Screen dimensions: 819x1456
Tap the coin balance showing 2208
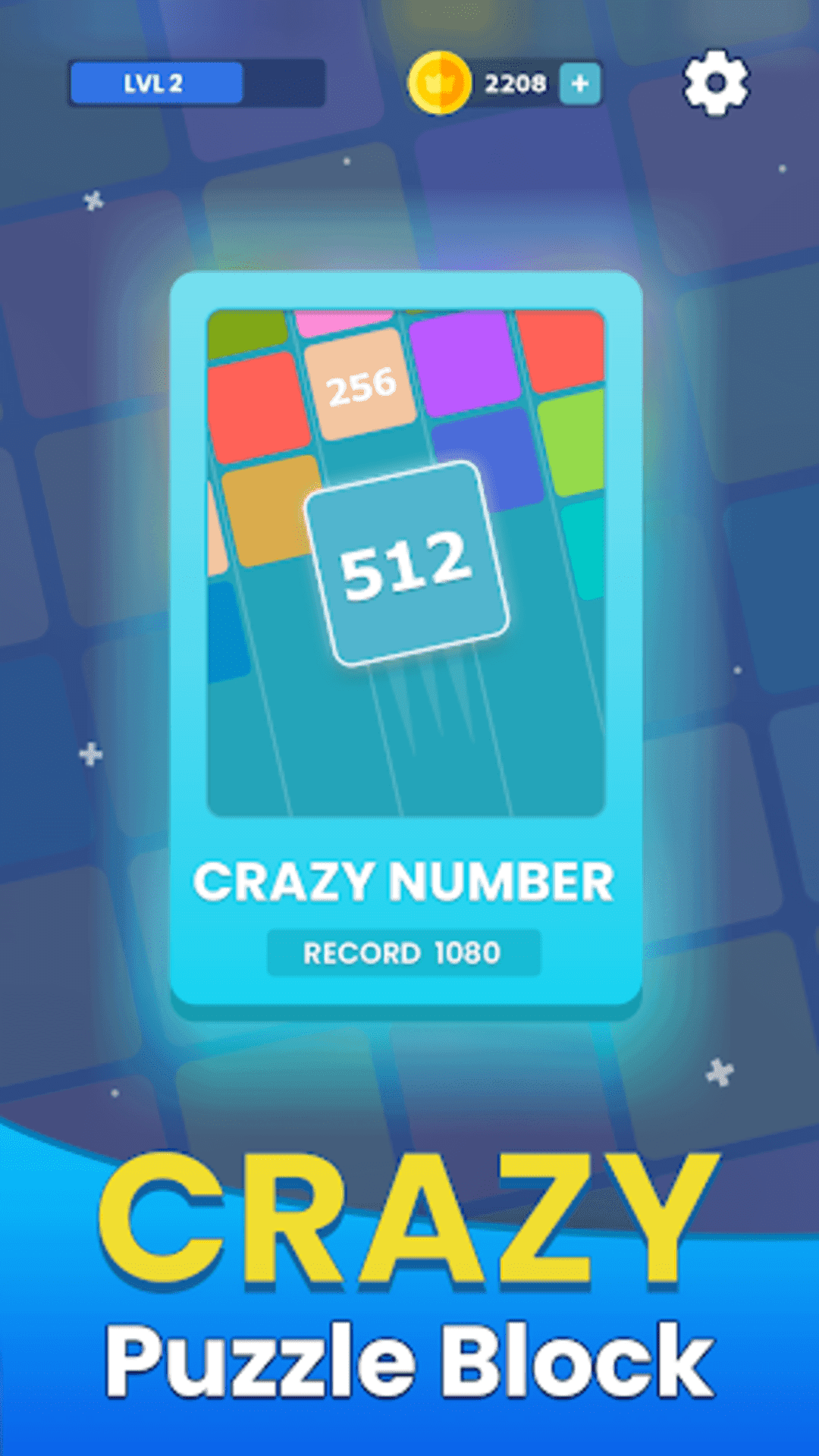coord(516,84)
